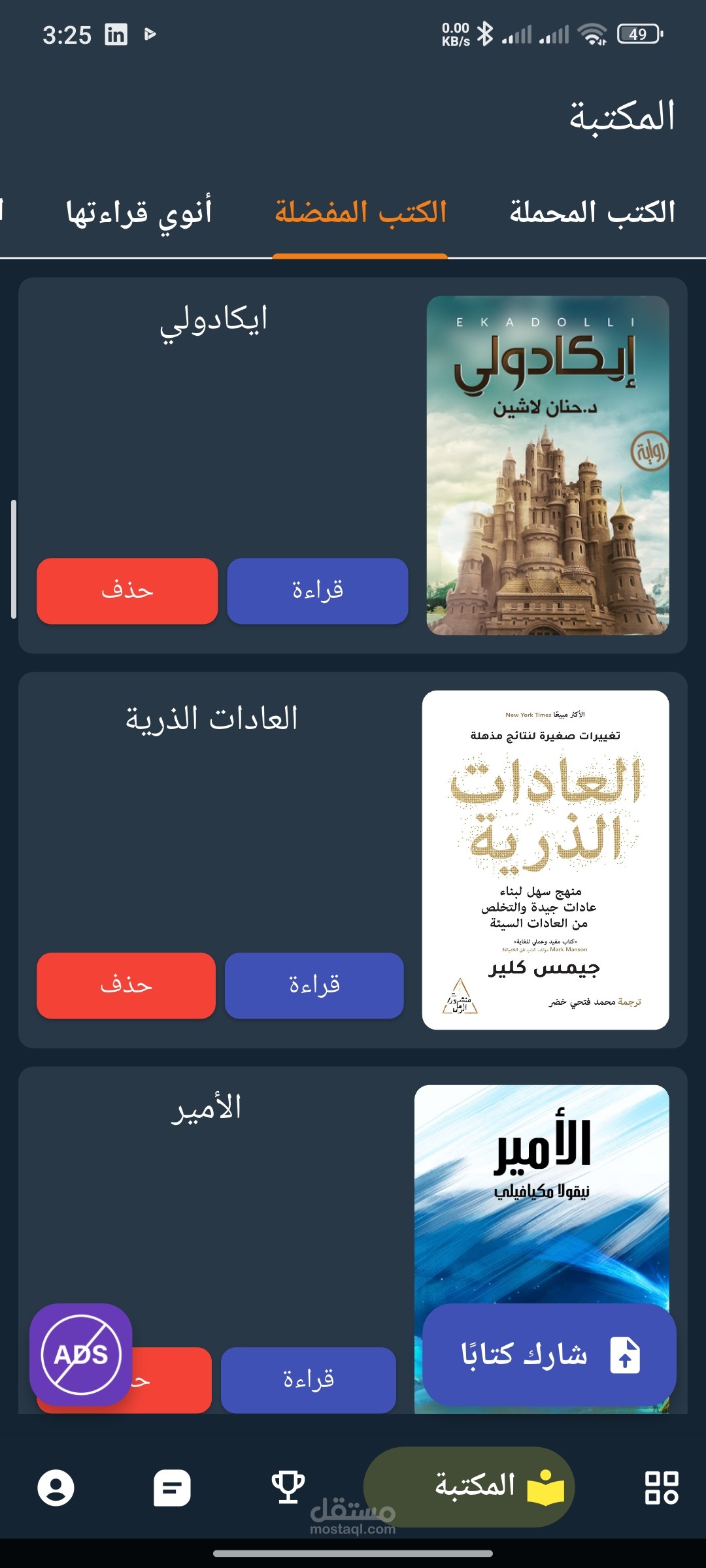Open the أنوي قراءتها tab
706x1568 pixels.
pyautogui.click(x=139, y=212)
